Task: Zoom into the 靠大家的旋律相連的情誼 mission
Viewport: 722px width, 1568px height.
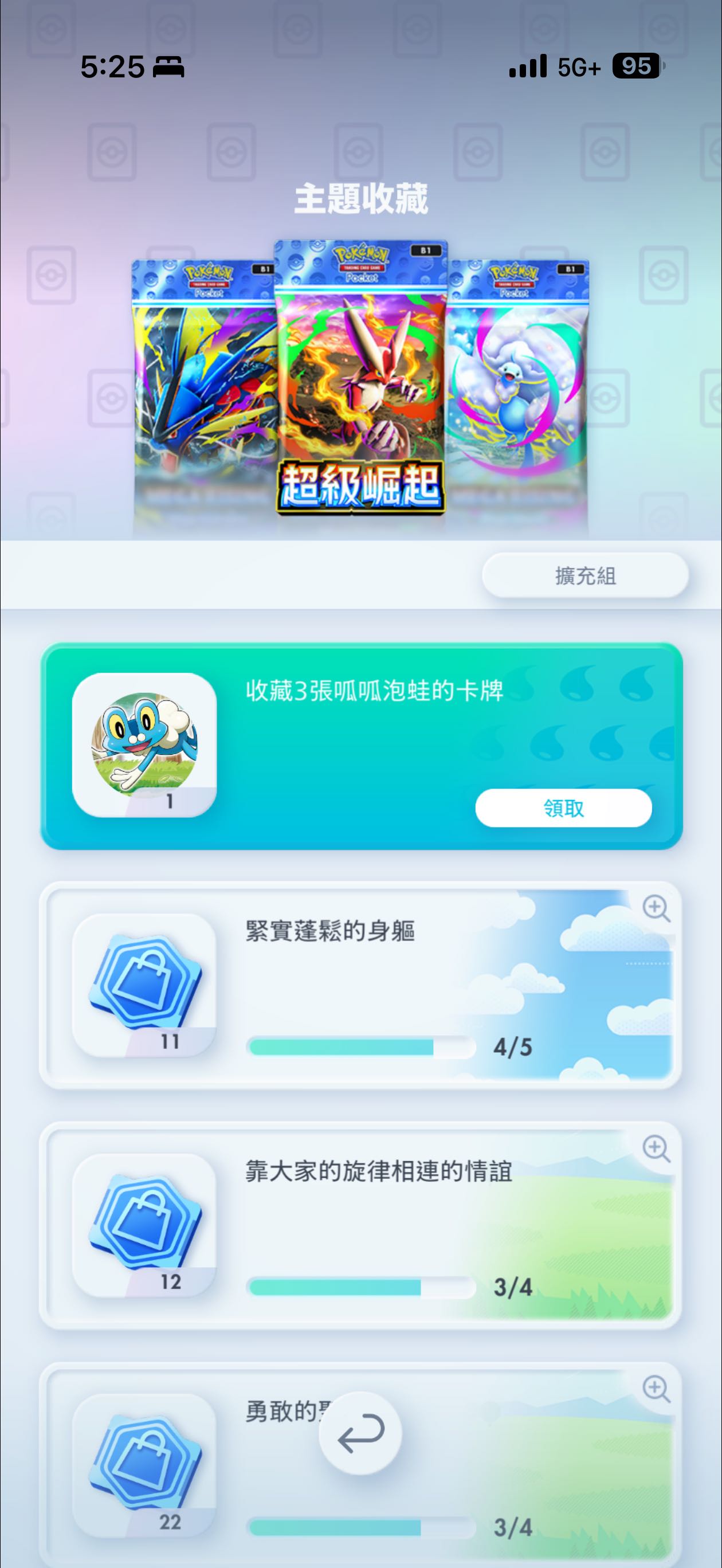Action: 656,1148
